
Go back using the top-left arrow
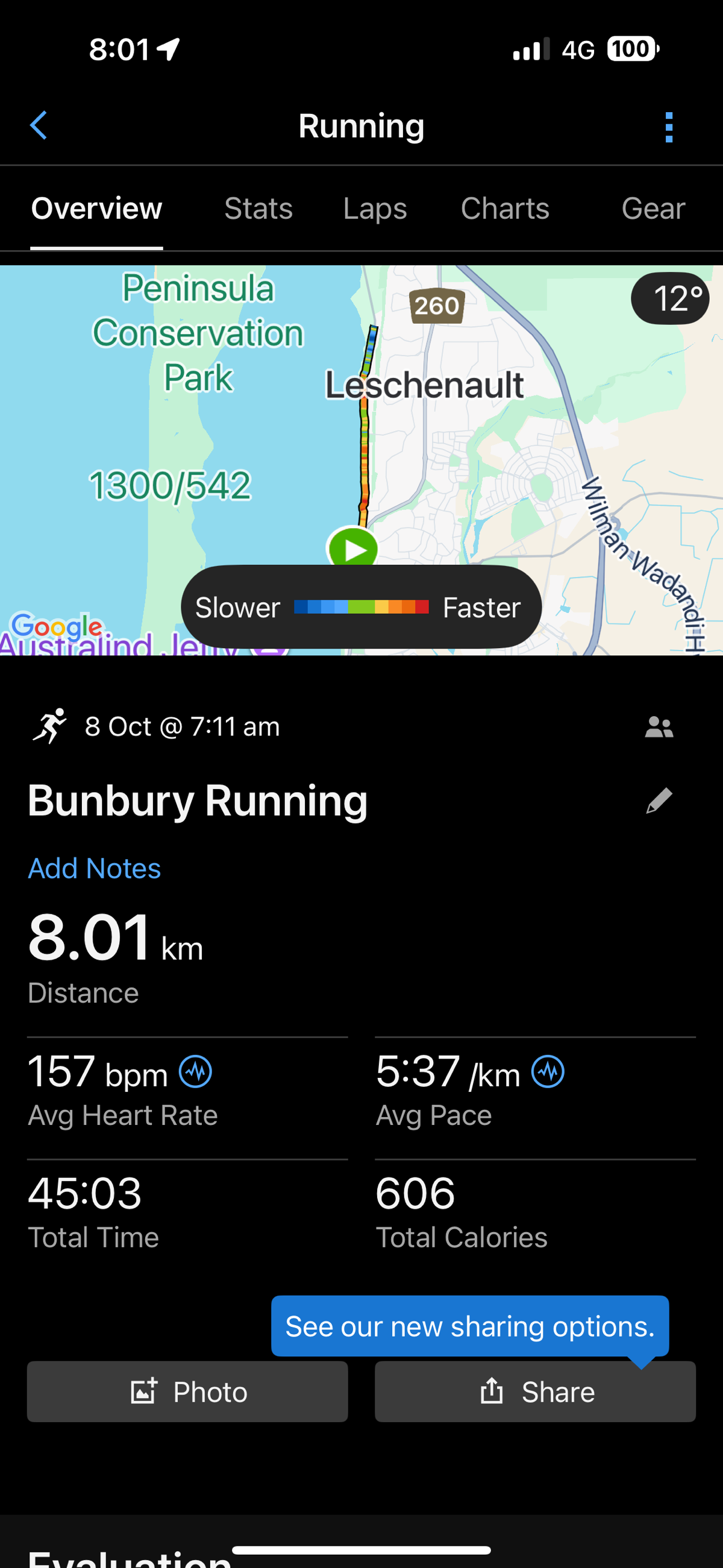[x=39, y=125]
